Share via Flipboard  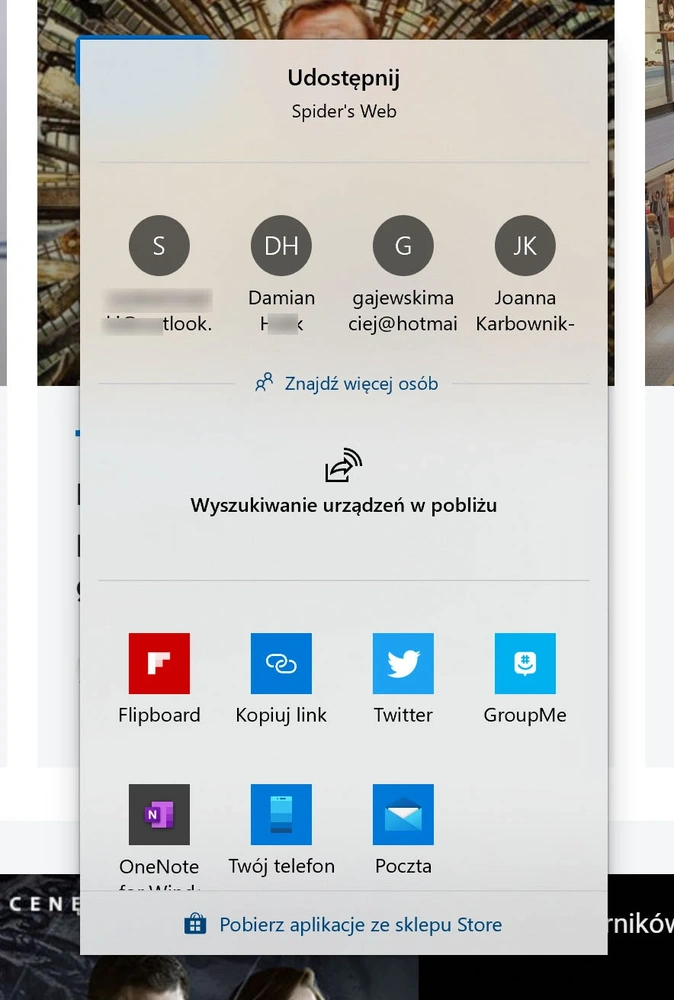pos(159,664)
